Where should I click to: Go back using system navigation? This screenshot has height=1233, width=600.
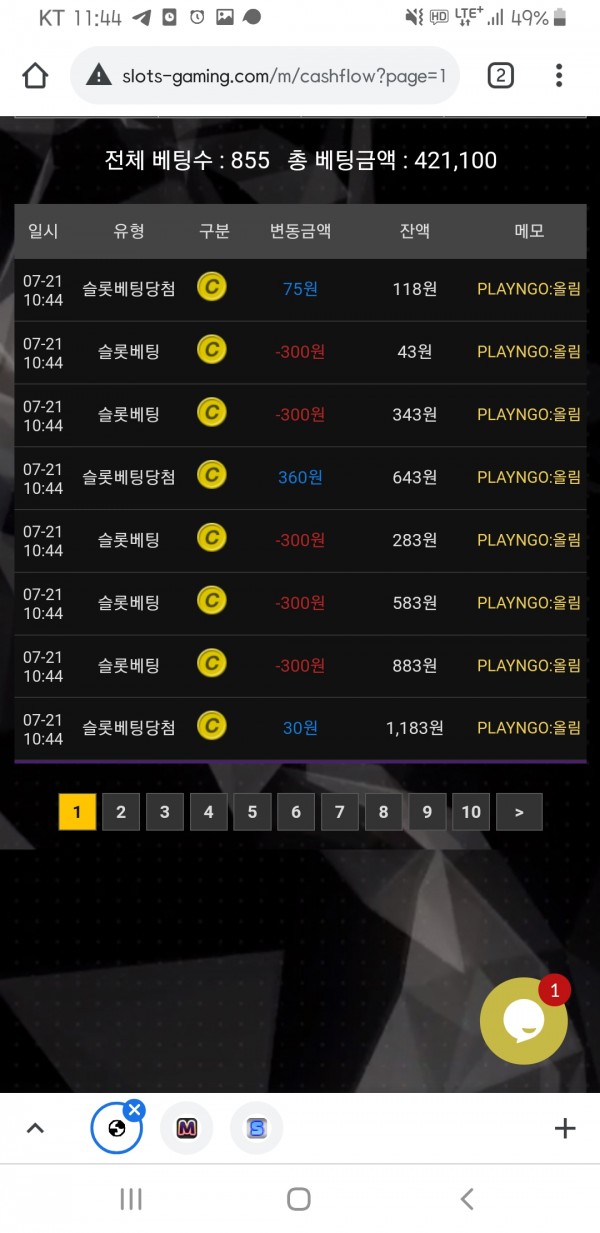(466, 1199)
